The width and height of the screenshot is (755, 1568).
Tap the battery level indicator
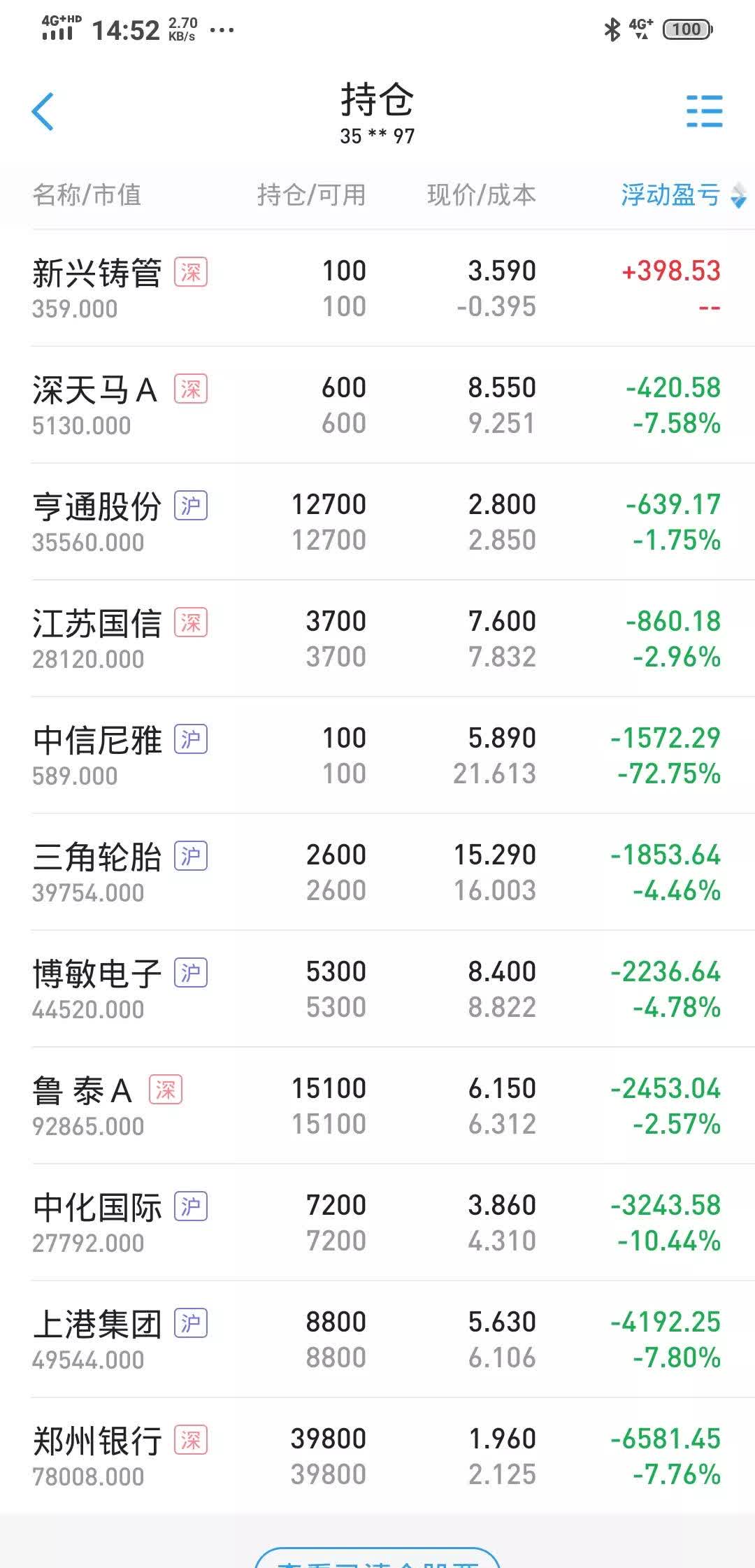coord(686,29)
